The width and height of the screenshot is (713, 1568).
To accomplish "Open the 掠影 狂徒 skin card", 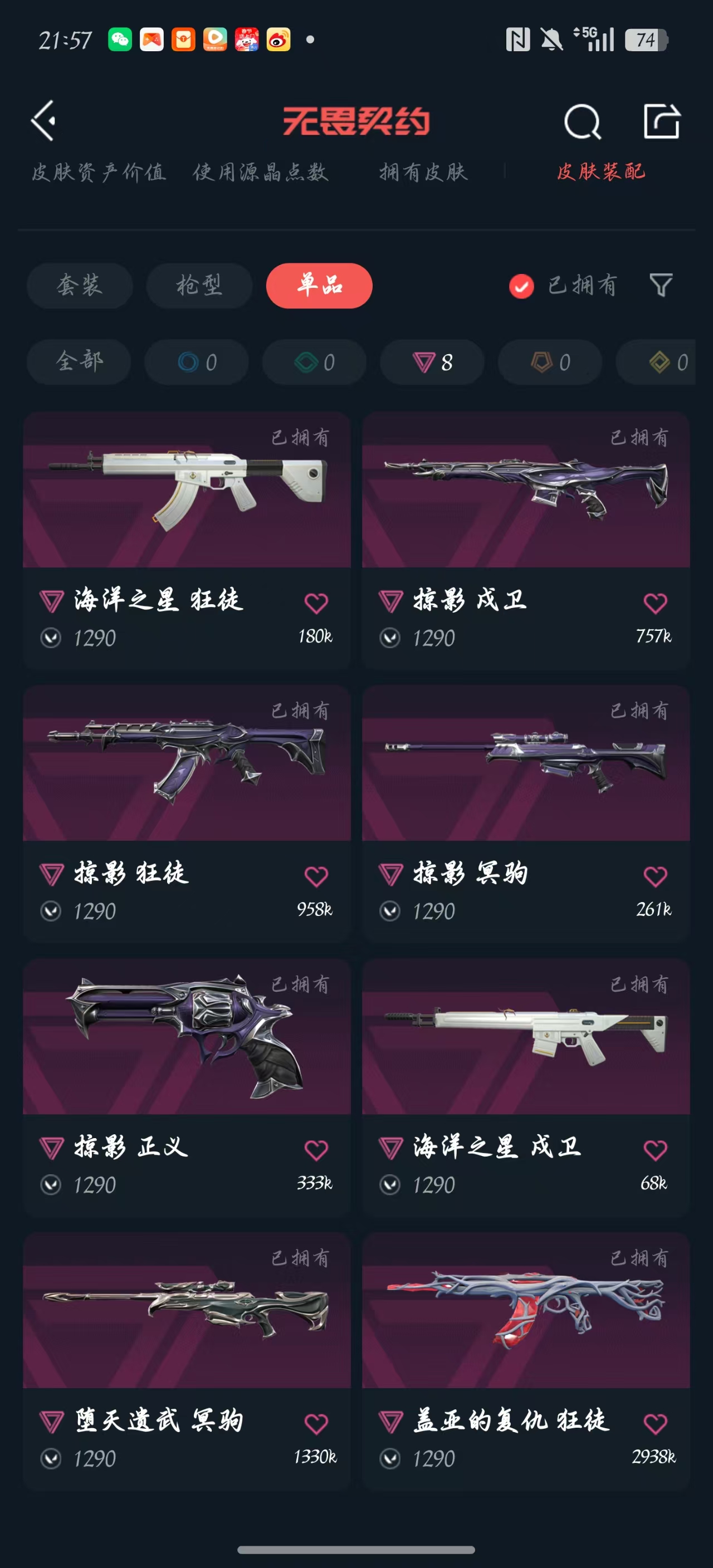I will tap(187, 814).
